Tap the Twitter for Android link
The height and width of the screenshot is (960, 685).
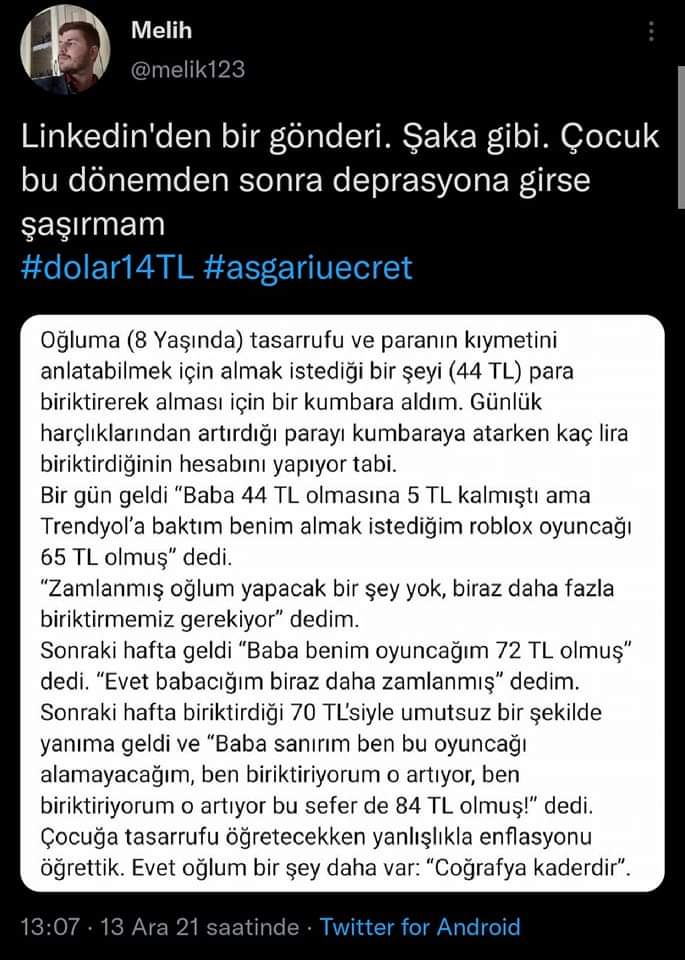[420, 926]
